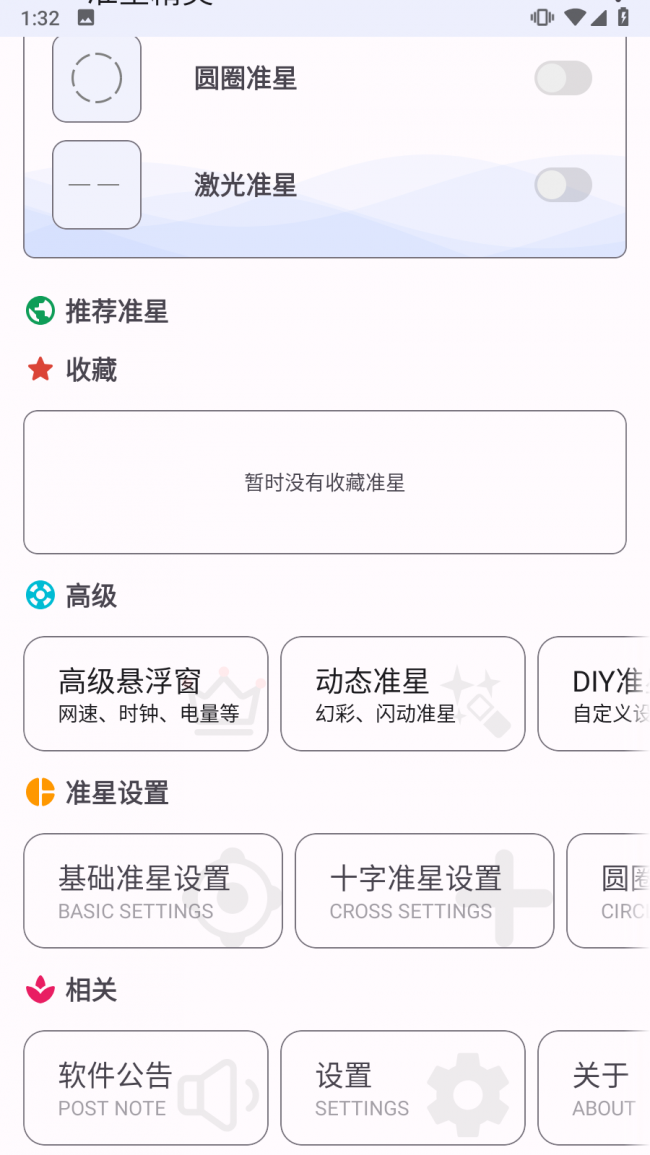Screen dimensions: 650x1155
Task: Open the 动态准星 card
Action: click(x=402, y=694)
